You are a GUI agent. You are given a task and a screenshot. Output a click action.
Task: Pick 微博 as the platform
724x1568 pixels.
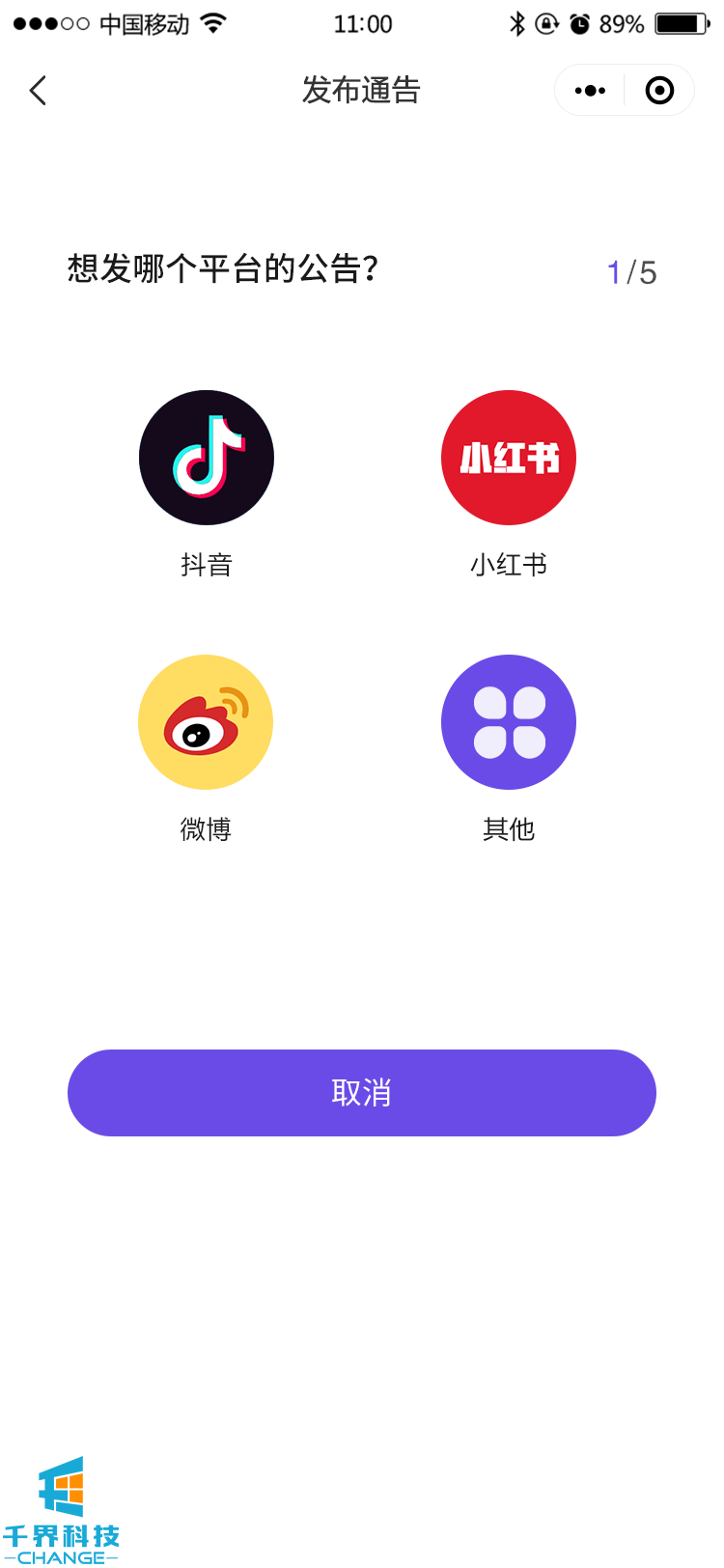(206, 722)
